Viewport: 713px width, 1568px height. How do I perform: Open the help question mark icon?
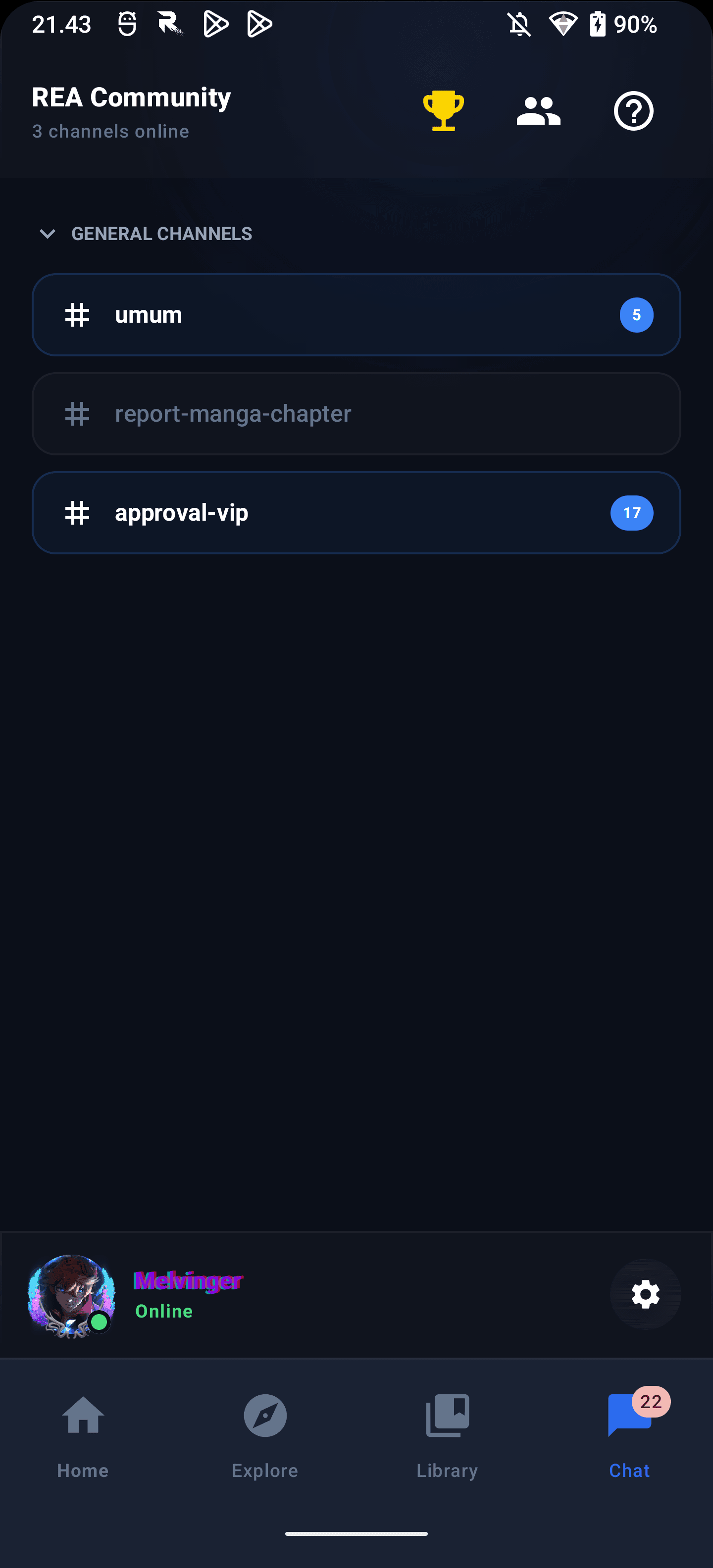point(633,111)
